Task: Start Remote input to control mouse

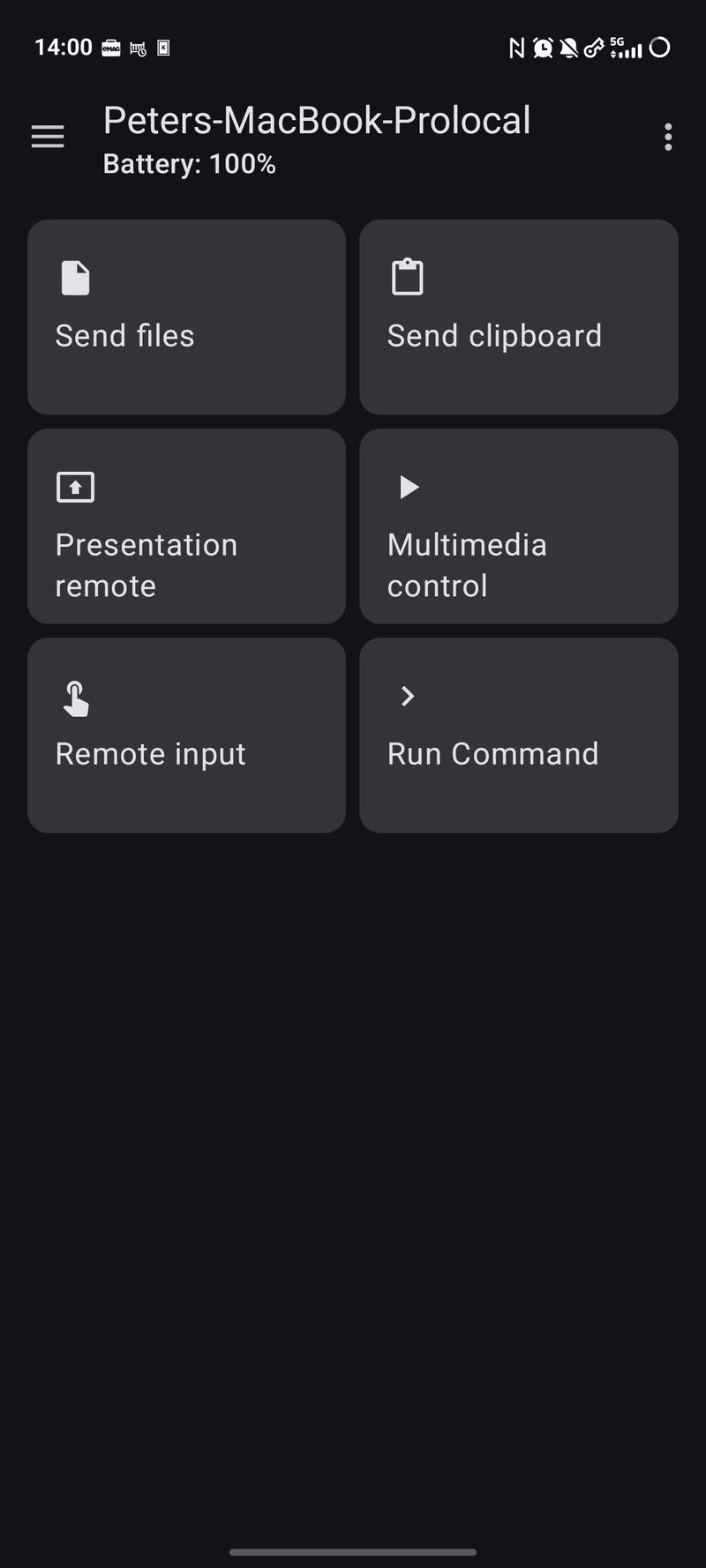Action: tap(186, 735)
